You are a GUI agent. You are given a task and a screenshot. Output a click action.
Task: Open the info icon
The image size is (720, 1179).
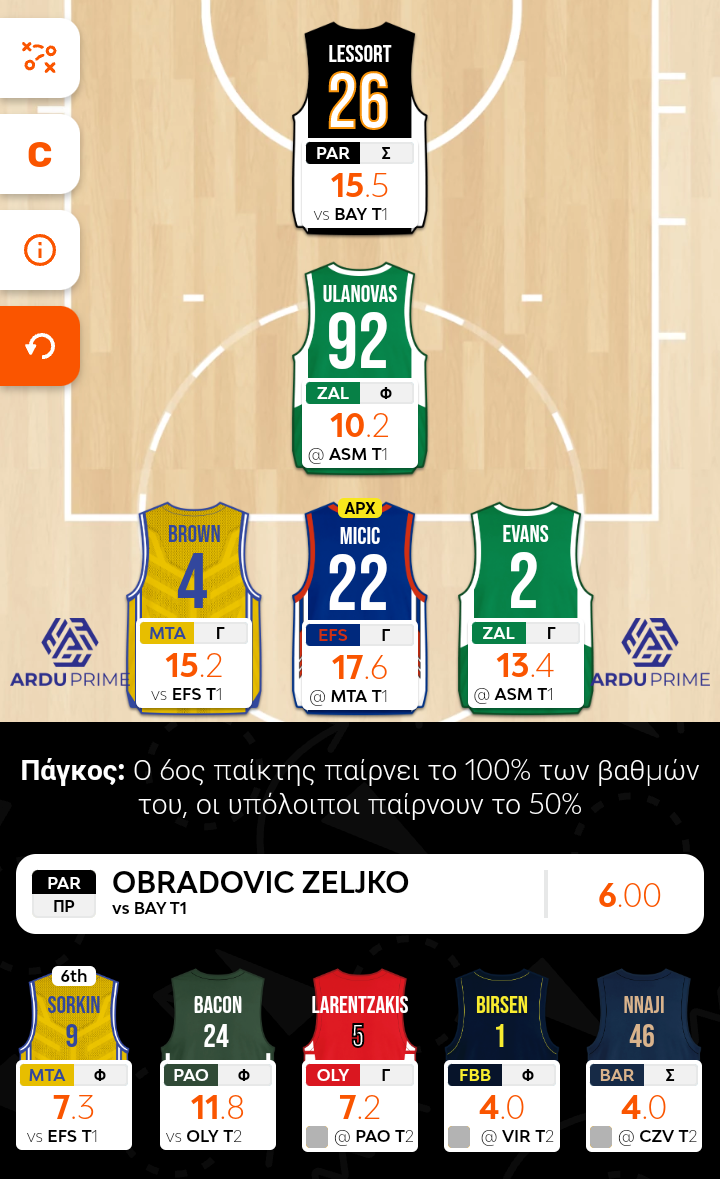(x=39, y=249)
